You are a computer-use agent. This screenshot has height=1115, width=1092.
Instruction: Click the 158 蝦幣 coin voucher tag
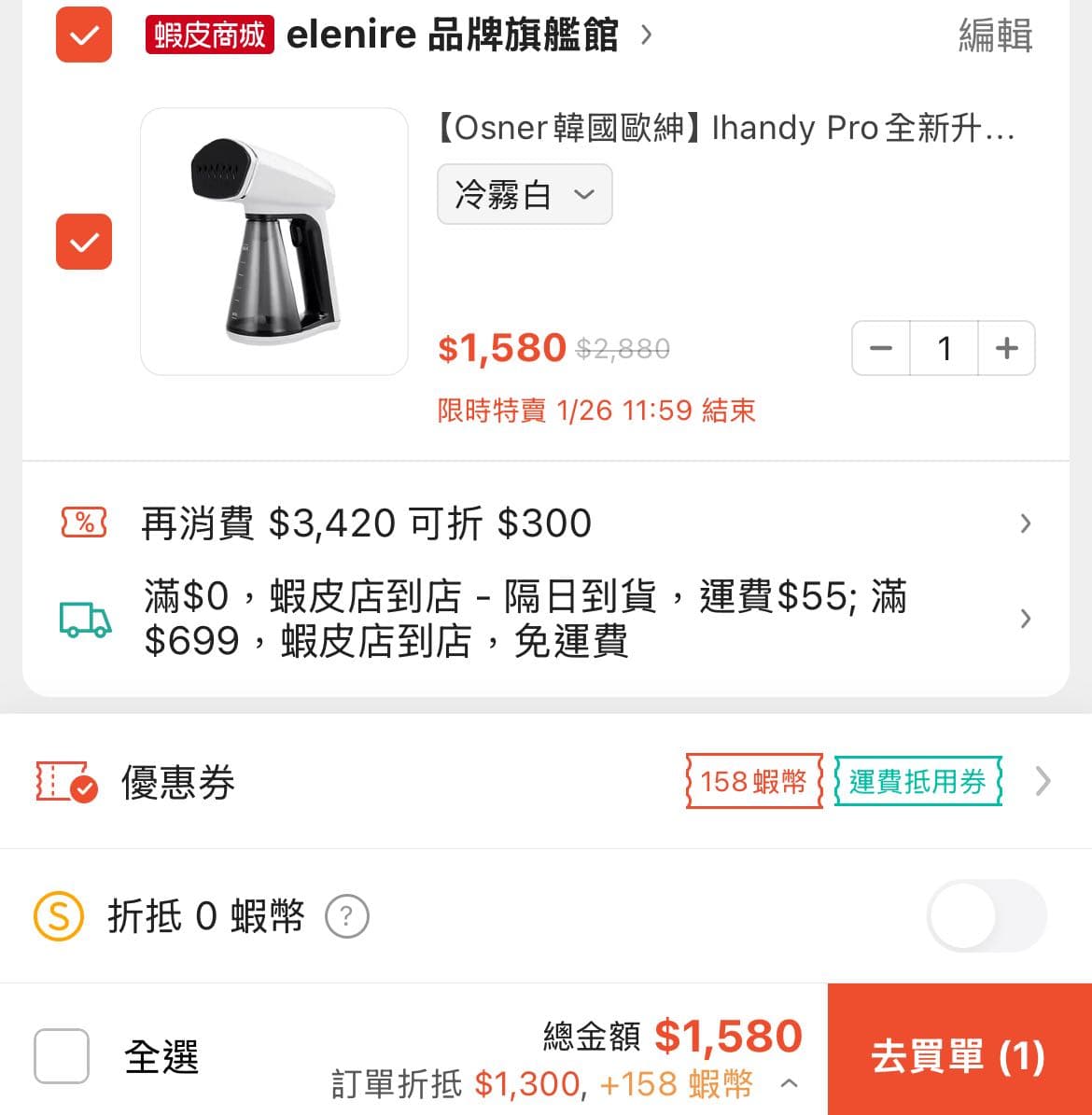click(x=752, y=782)
